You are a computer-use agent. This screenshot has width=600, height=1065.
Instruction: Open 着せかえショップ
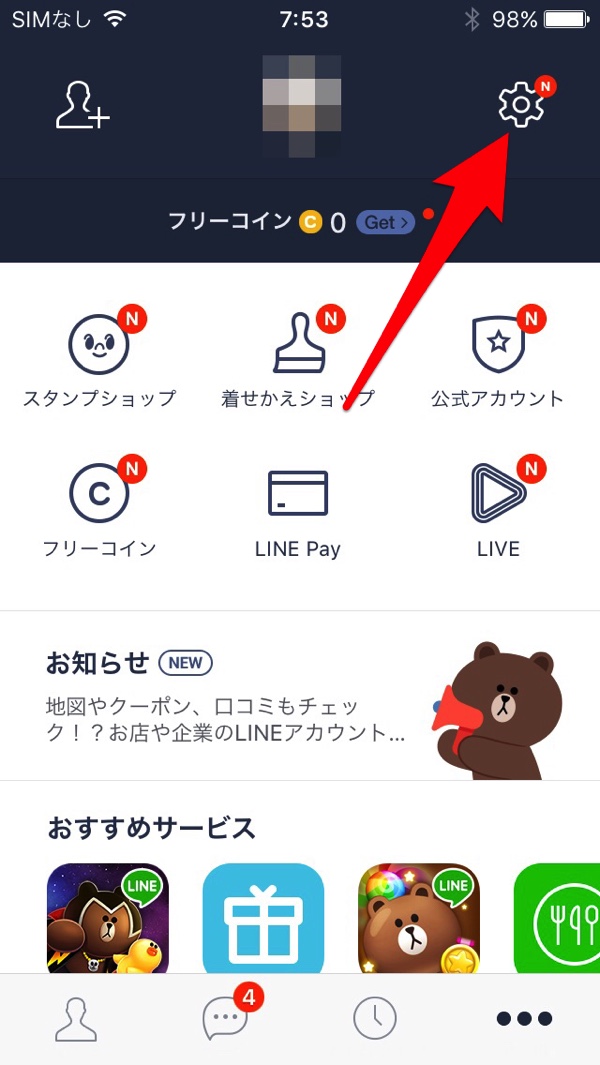(298, 360)
